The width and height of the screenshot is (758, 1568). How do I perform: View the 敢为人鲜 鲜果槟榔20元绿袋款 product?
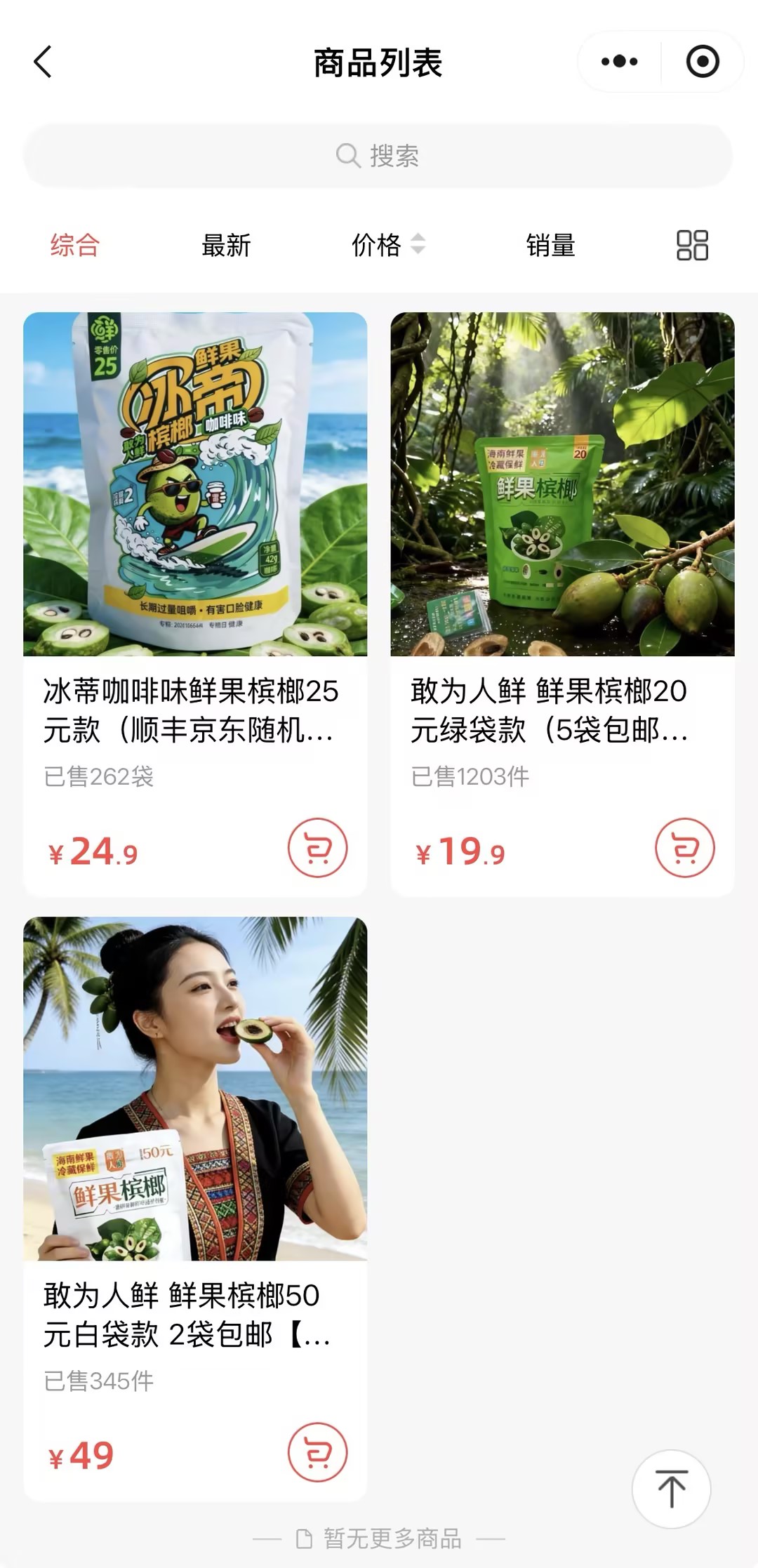click(x=562, y=484)
